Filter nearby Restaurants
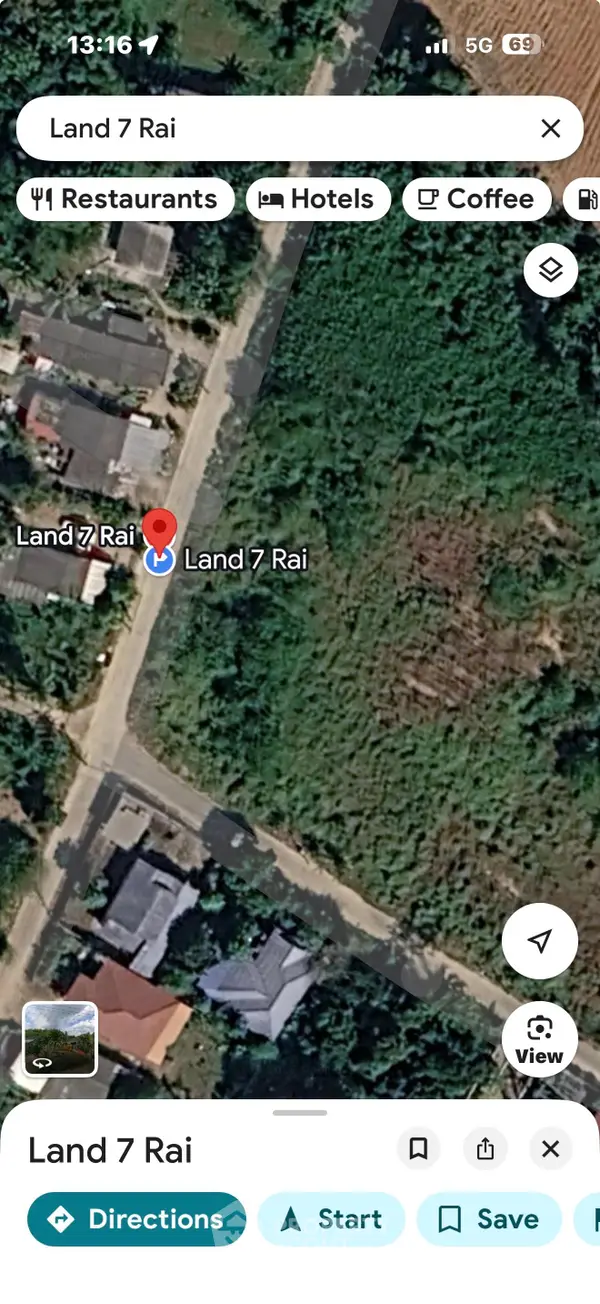This screenshot has width=600, height=1304. coord(125,199)
